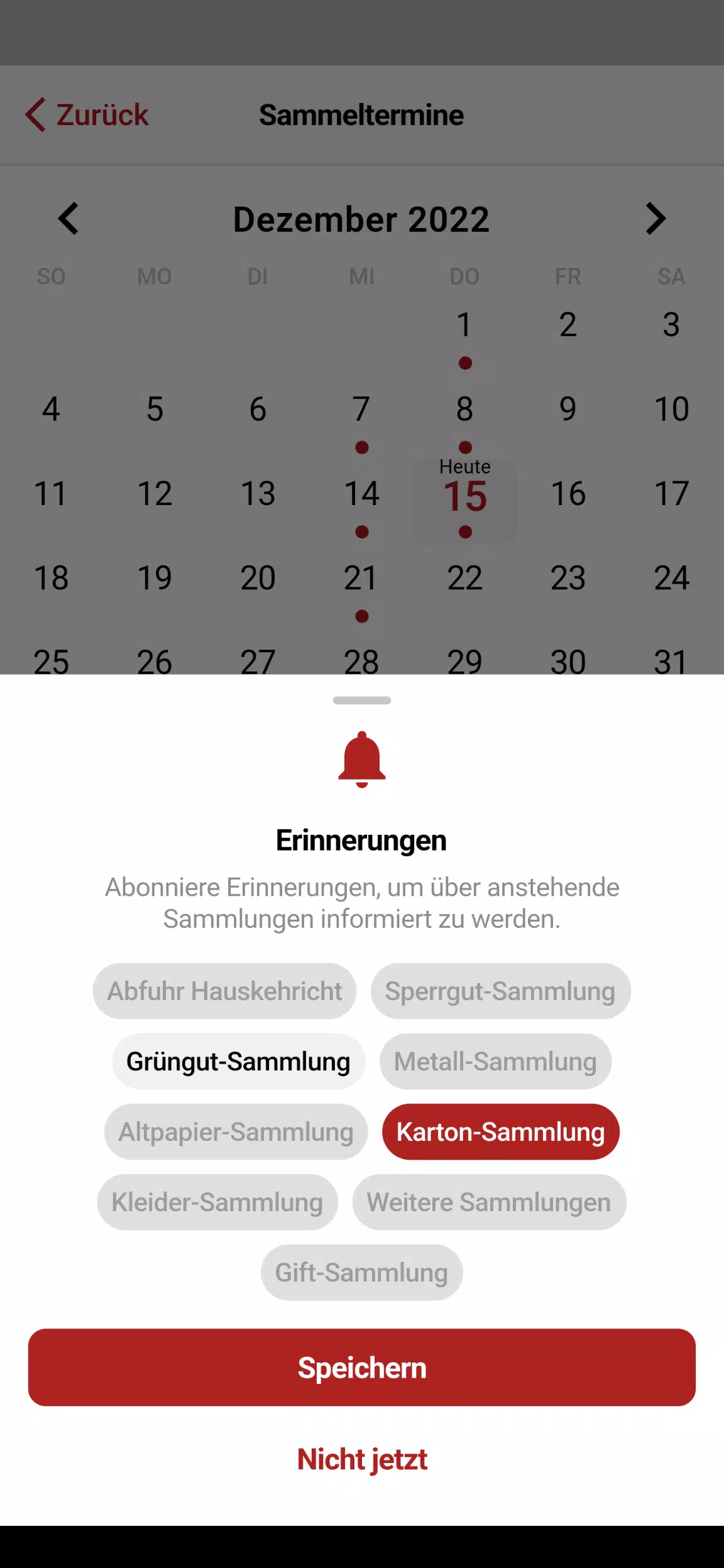
Task: Select the Gift-Sammlung chip
Action: tap(361, 1273)
